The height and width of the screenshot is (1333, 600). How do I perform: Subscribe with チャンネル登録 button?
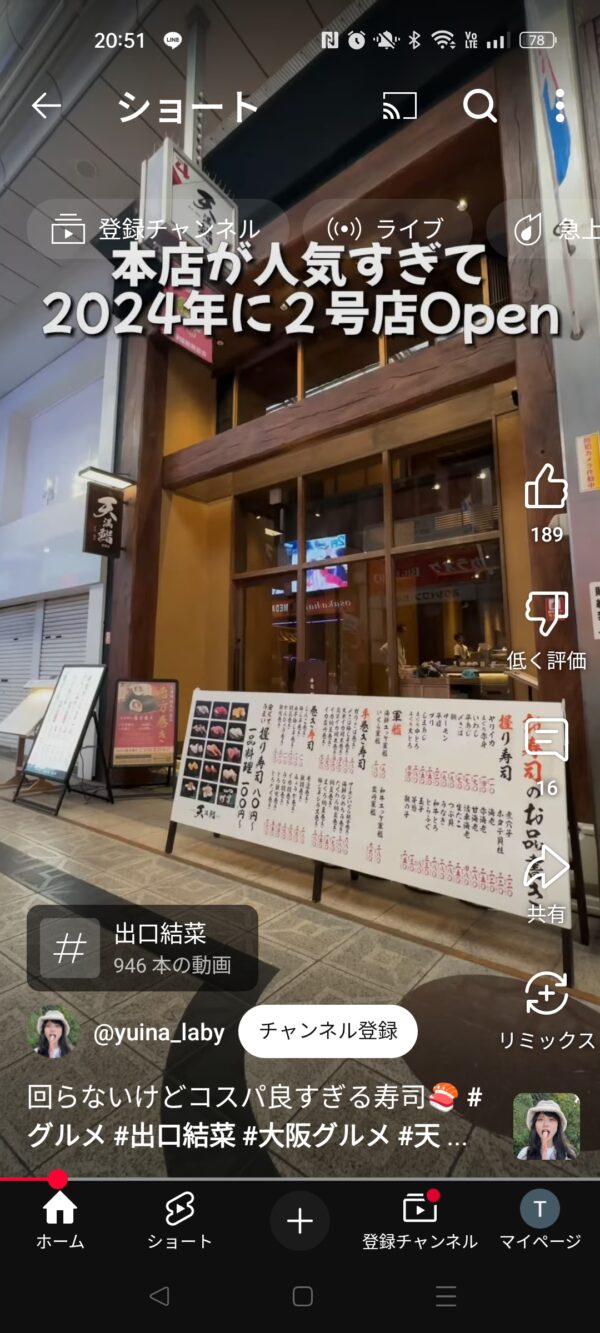click(328, 1031)
